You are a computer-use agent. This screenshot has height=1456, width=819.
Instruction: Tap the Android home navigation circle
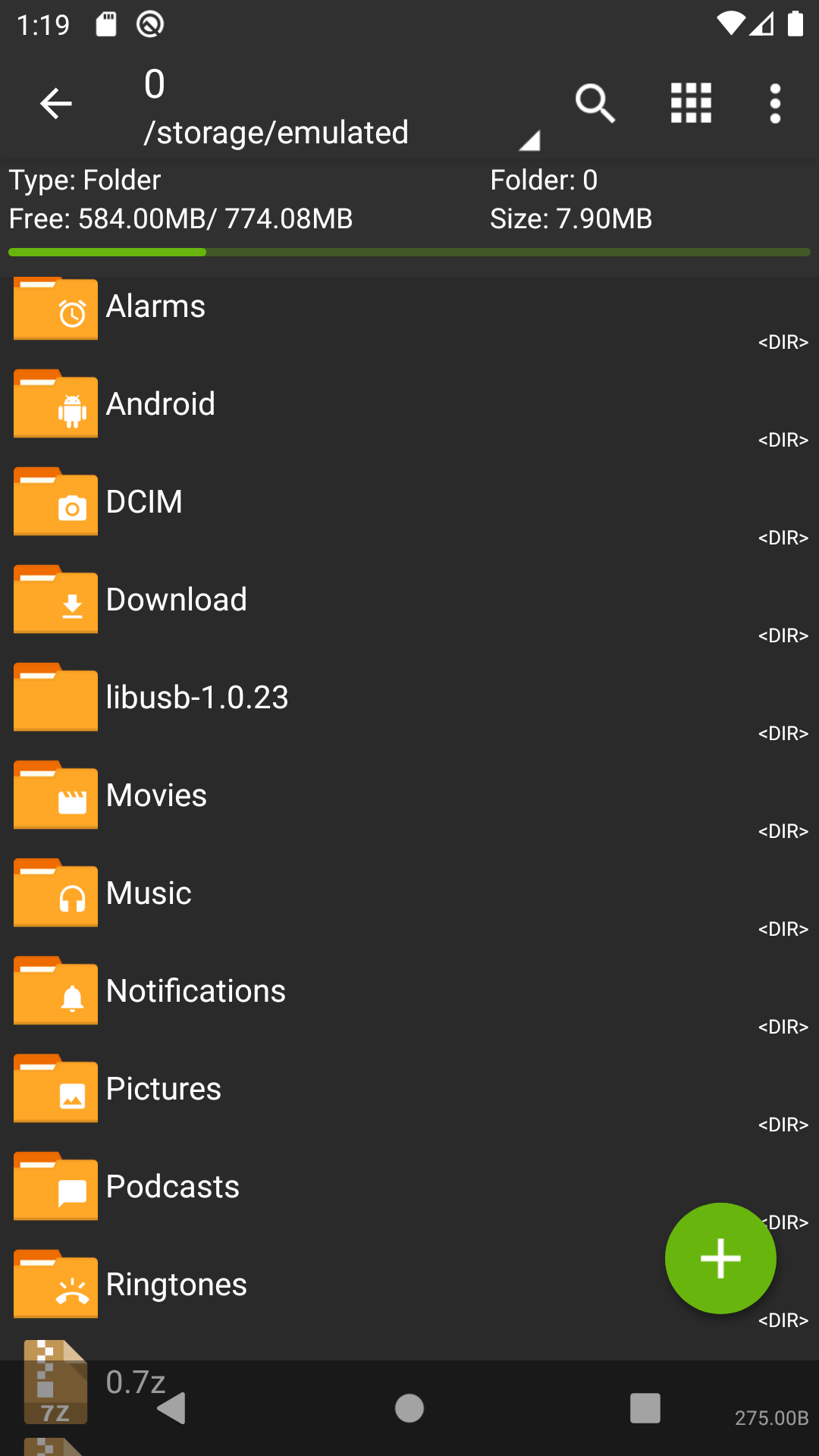tap(409, 1408)
